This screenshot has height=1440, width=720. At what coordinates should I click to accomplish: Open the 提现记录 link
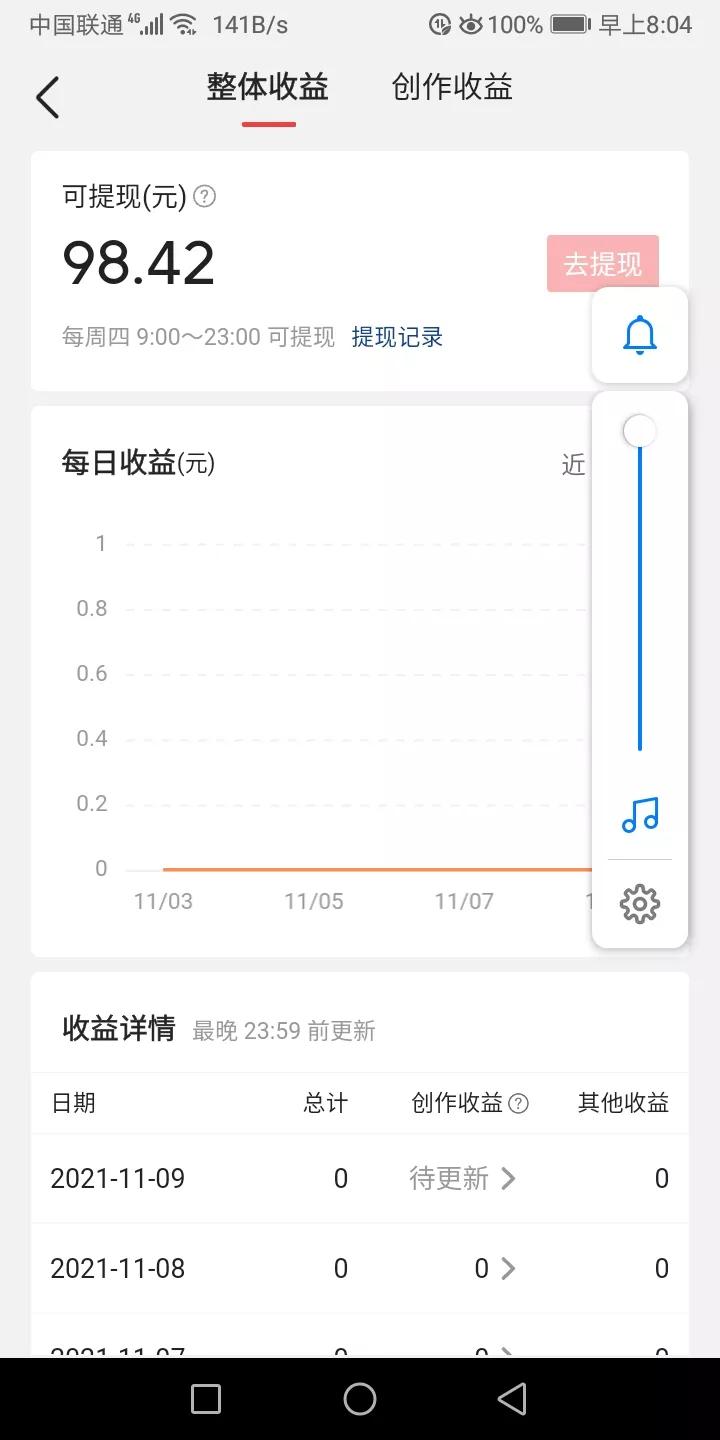[396, 337]
